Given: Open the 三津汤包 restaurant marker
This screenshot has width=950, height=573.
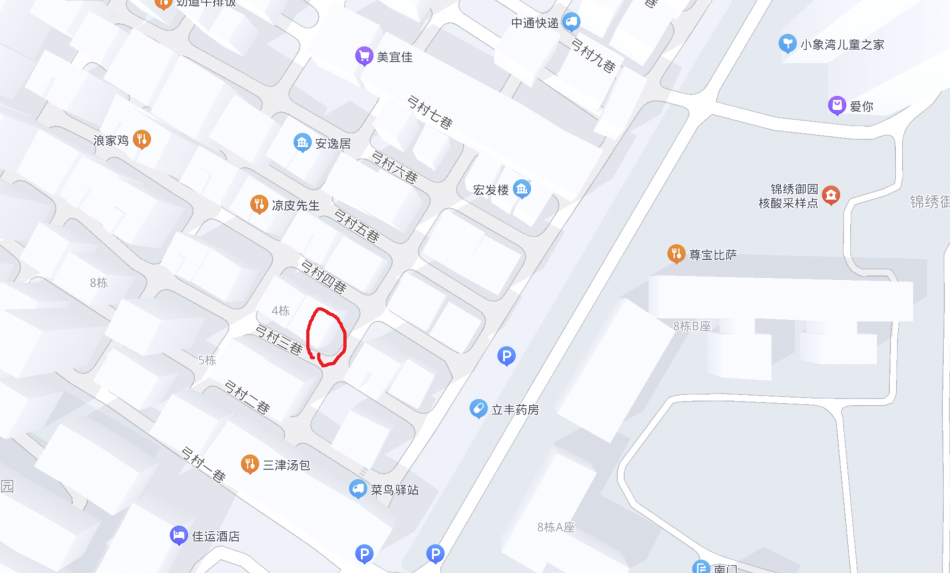Looking at the screenshot, I should [x=250, y=464].
